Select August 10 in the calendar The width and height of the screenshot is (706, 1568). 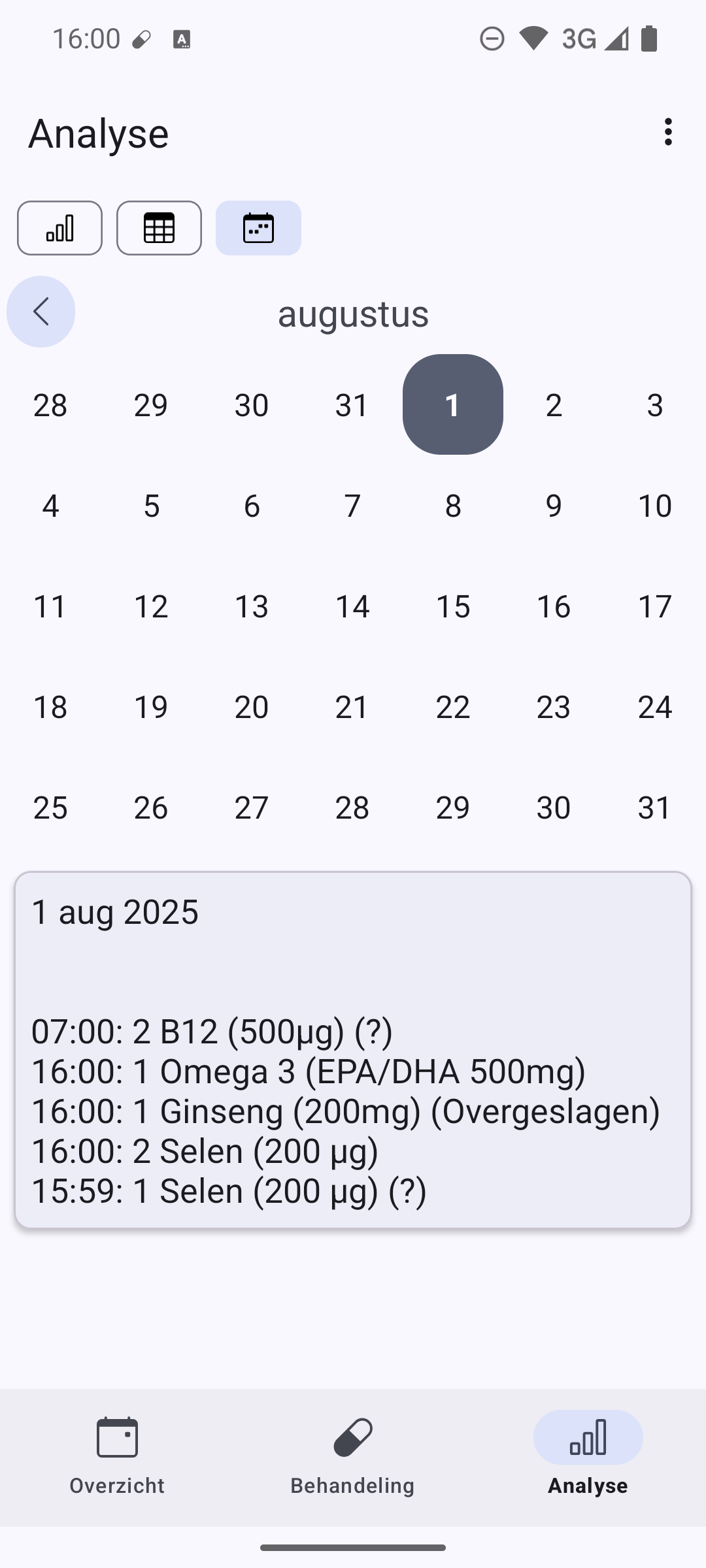(654, 506)
